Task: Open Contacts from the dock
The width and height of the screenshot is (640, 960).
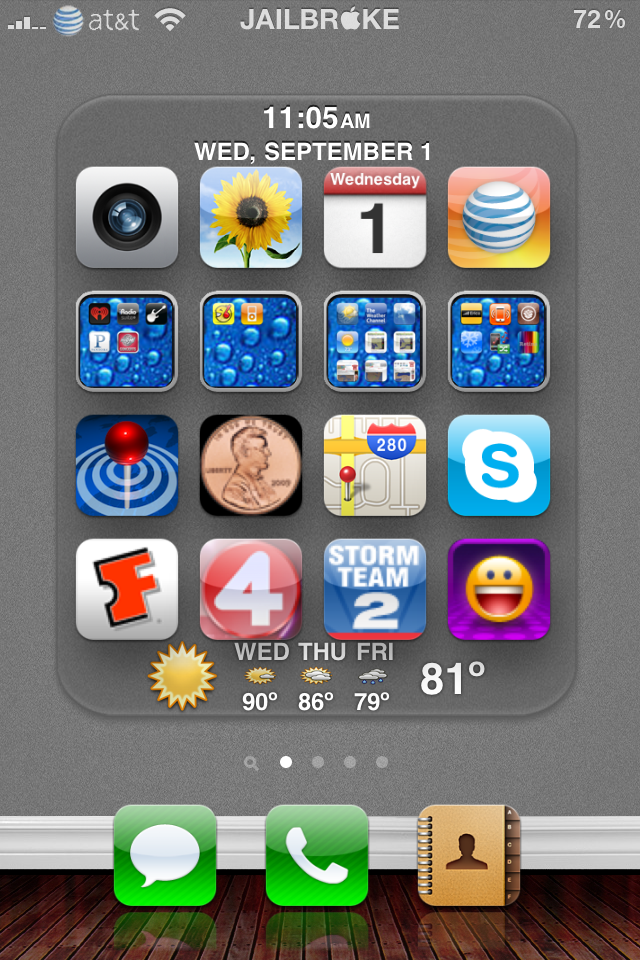Action: (469, 855)
